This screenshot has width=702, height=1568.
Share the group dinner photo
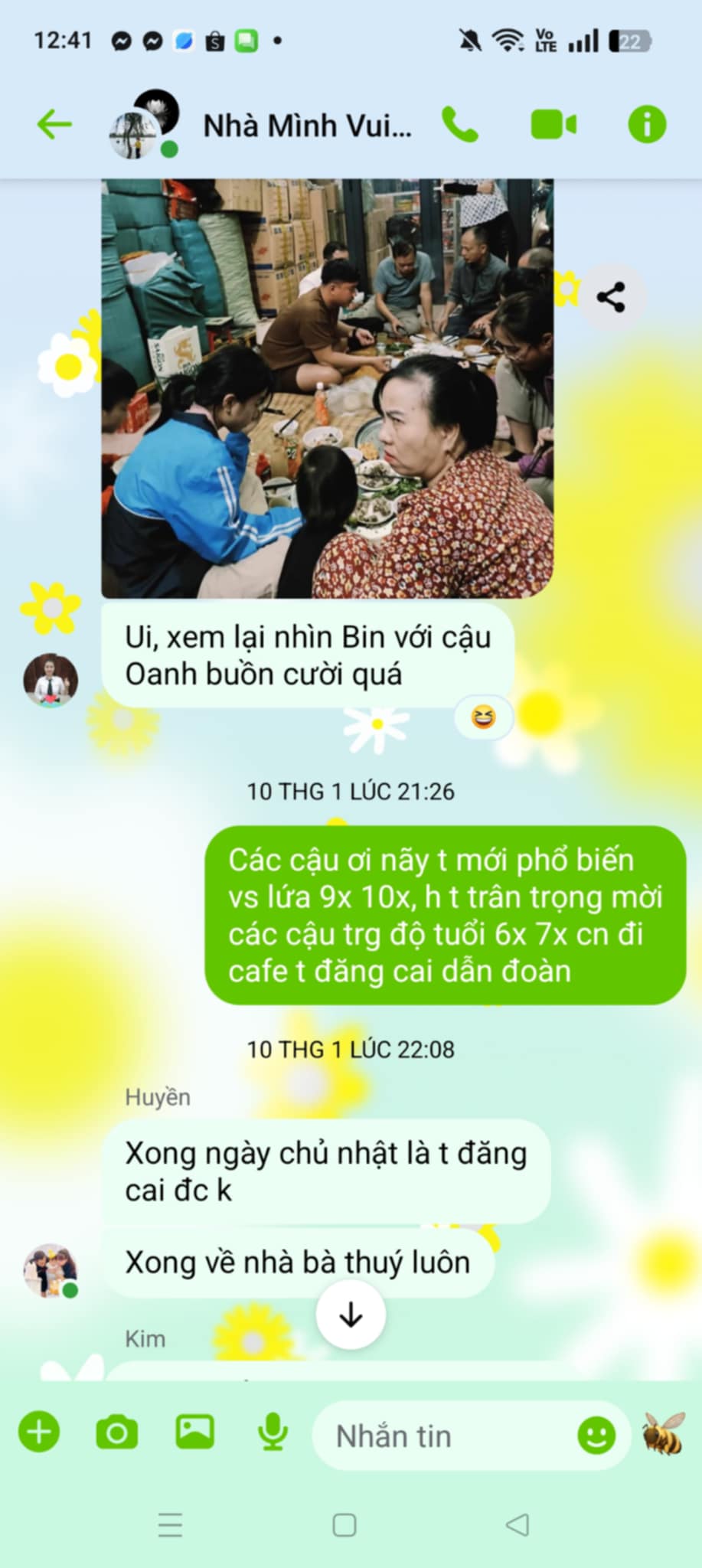click(610, 297)
